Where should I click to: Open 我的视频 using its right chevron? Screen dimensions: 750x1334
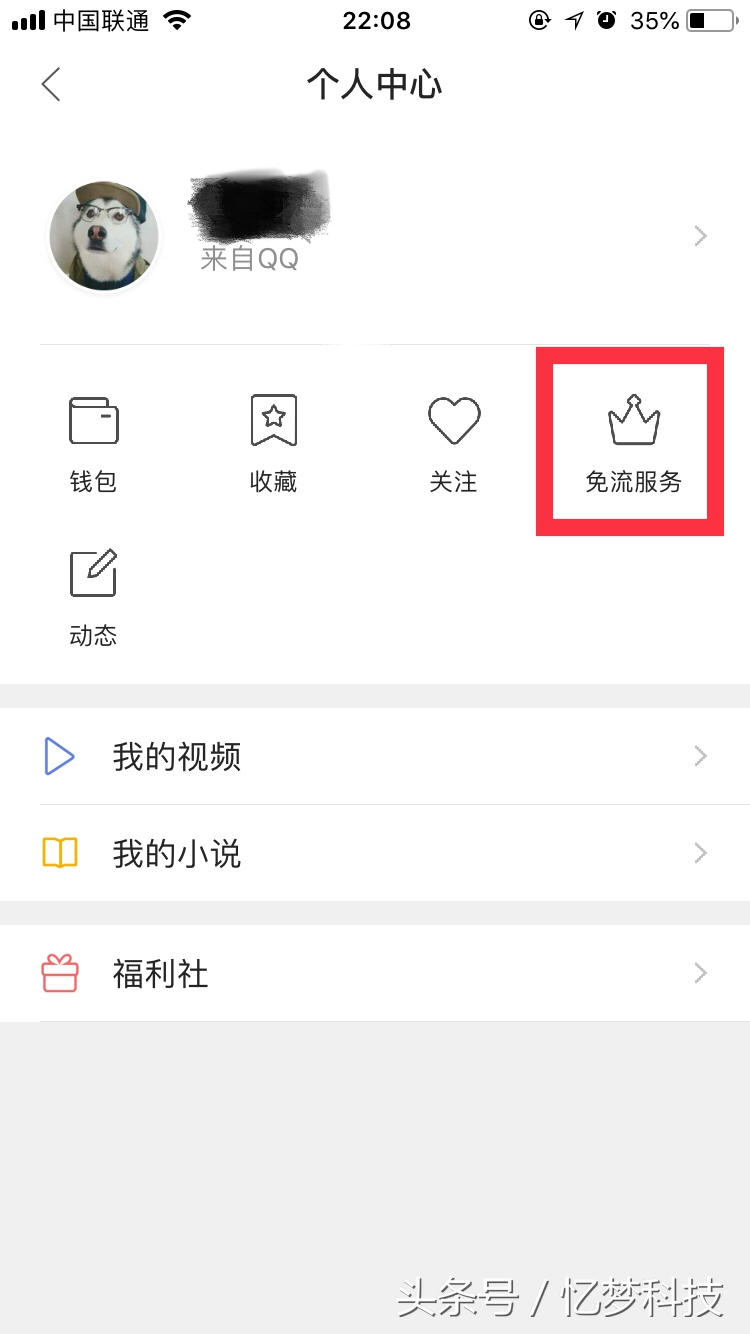click(700, 757)
